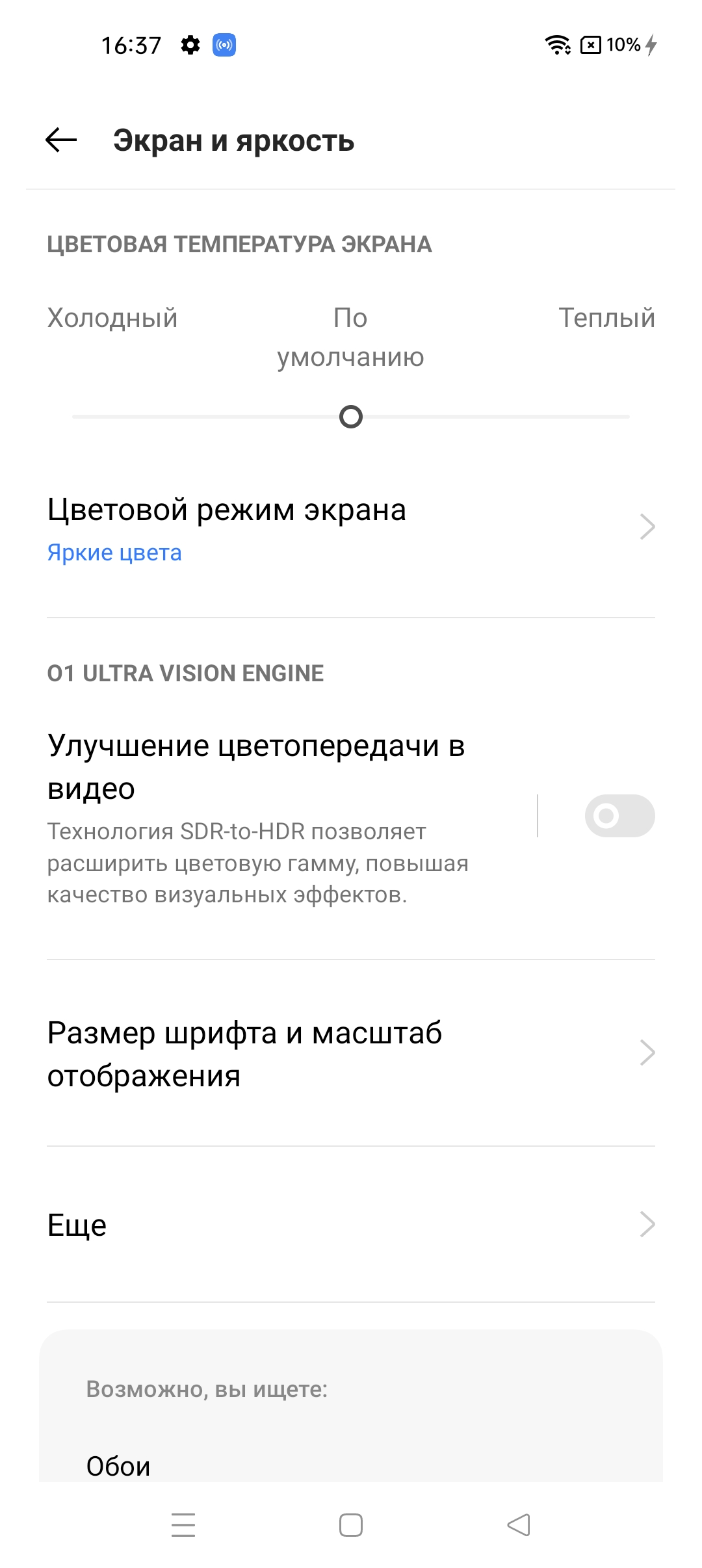
Task: Open Цветовой режим экрана settings
Action: click(351, 528)
